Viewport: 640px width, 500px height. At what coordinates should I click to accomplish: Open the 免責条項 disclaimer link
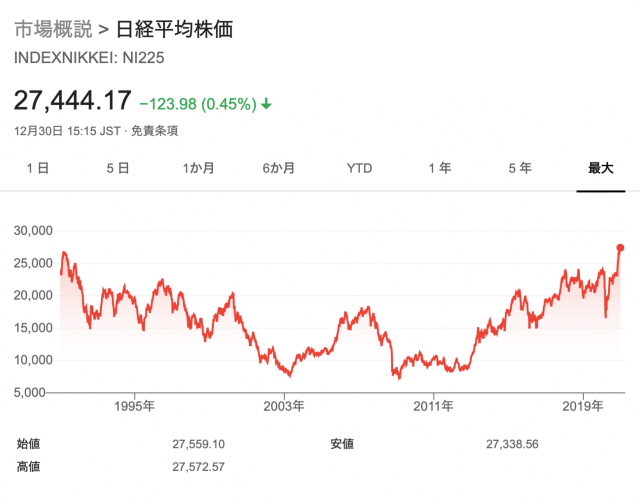[158, 131]
